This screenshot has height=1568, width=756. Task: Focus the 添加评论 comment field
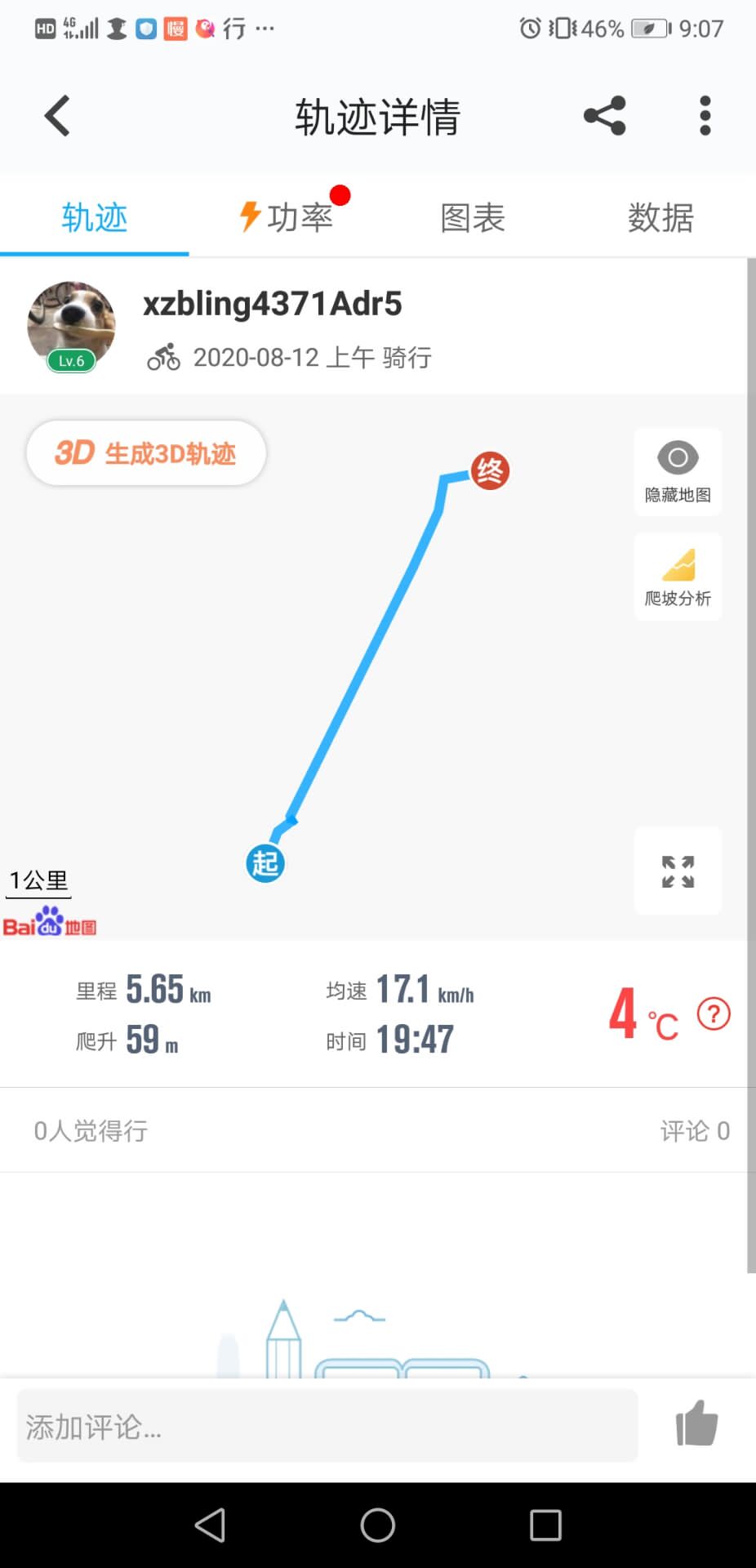click(327, 1426)
